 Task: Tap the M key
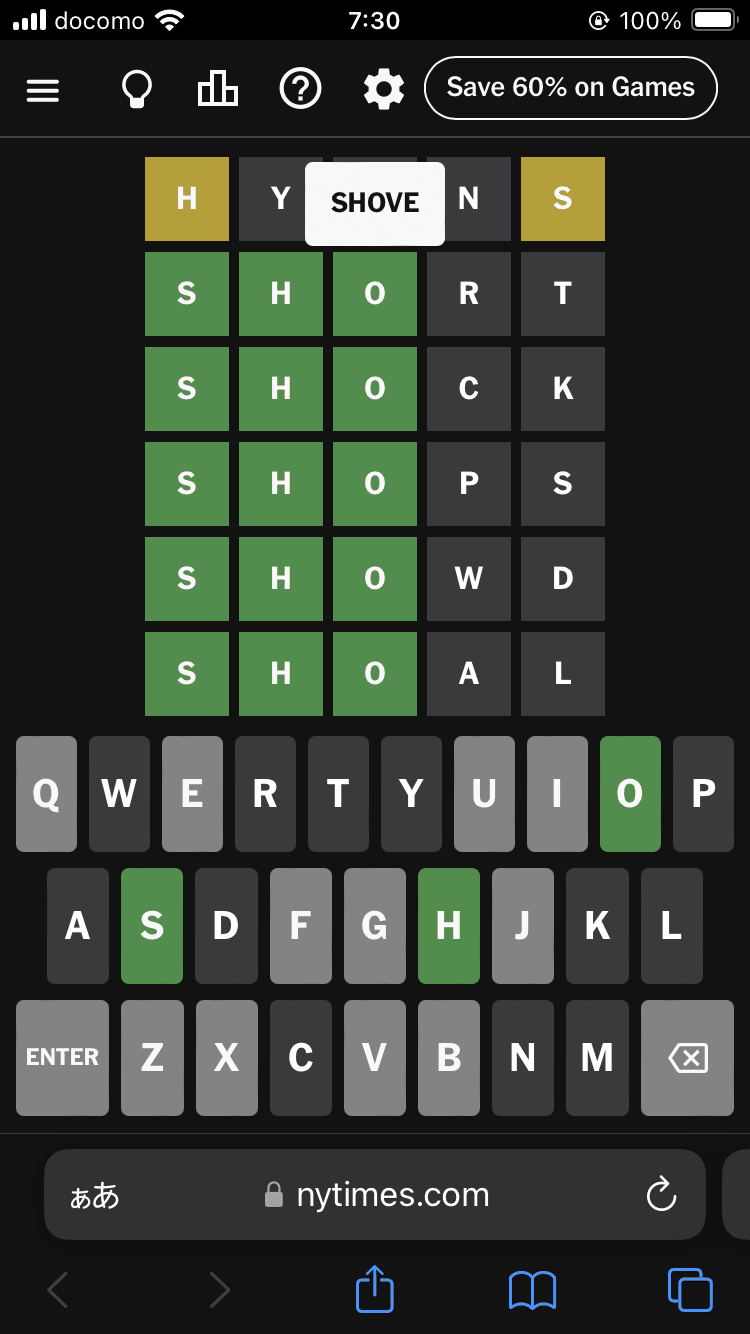pos(597,1057)
